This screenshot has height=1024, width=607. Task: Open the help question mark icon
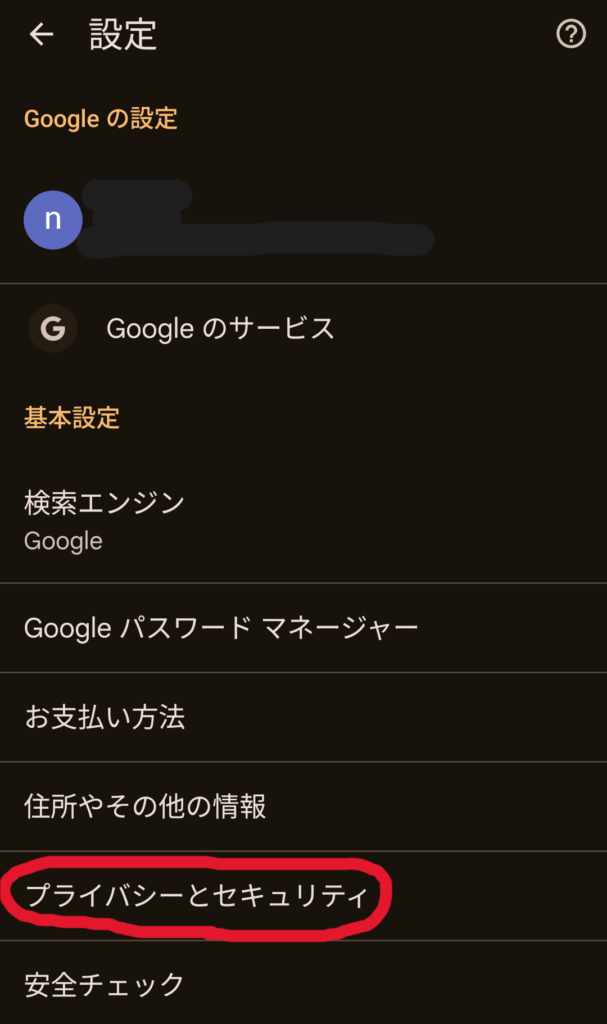click(570, 34)
